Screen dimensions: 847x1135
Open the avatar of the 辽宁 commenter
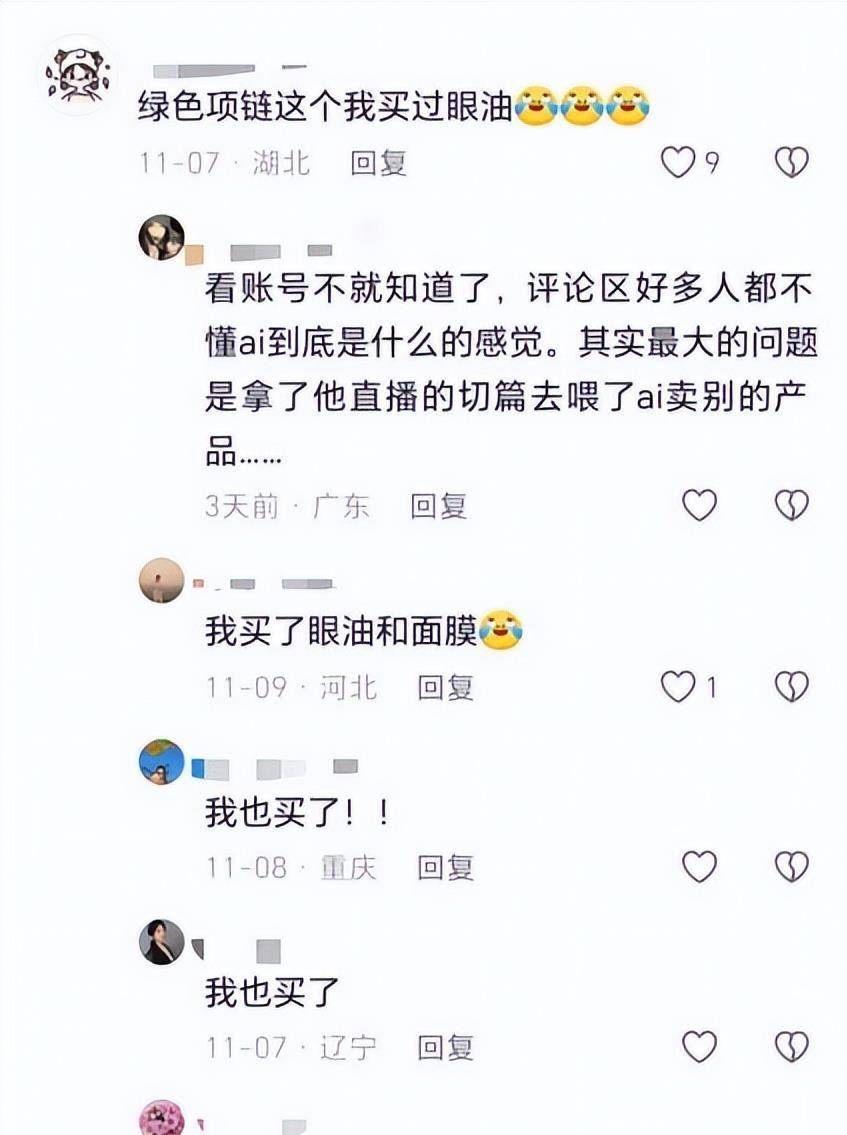point(161,941)
